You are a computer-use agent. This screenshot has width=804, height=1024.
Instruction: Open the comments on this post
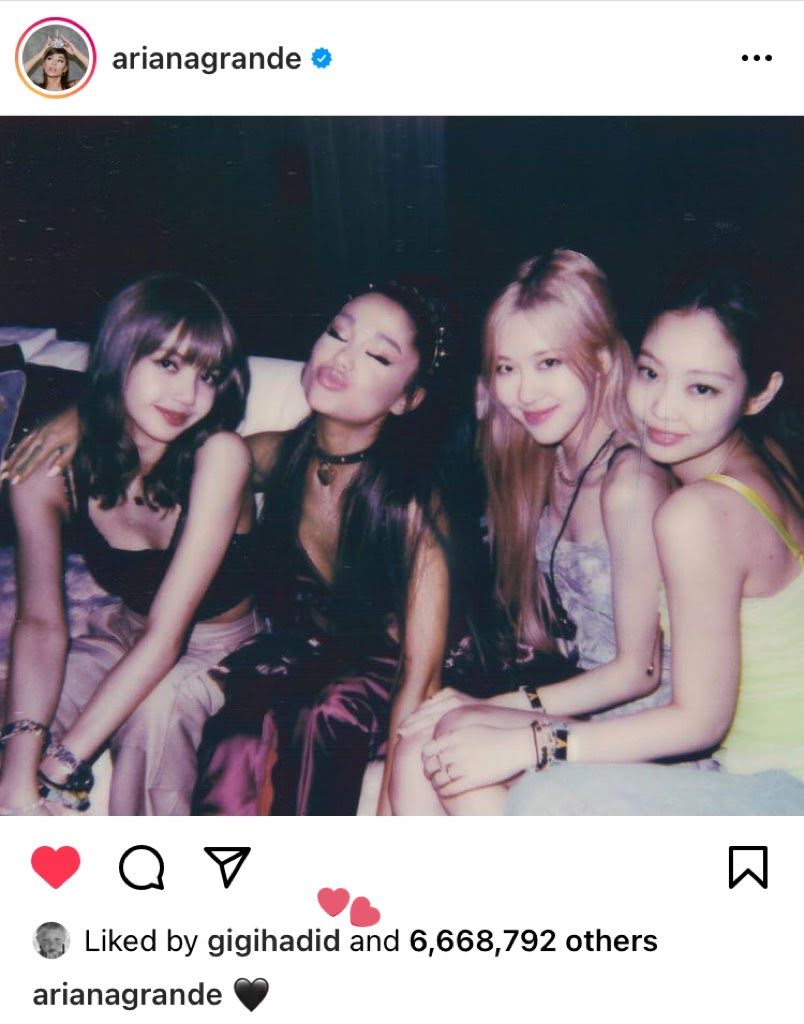tap(141, 867)
